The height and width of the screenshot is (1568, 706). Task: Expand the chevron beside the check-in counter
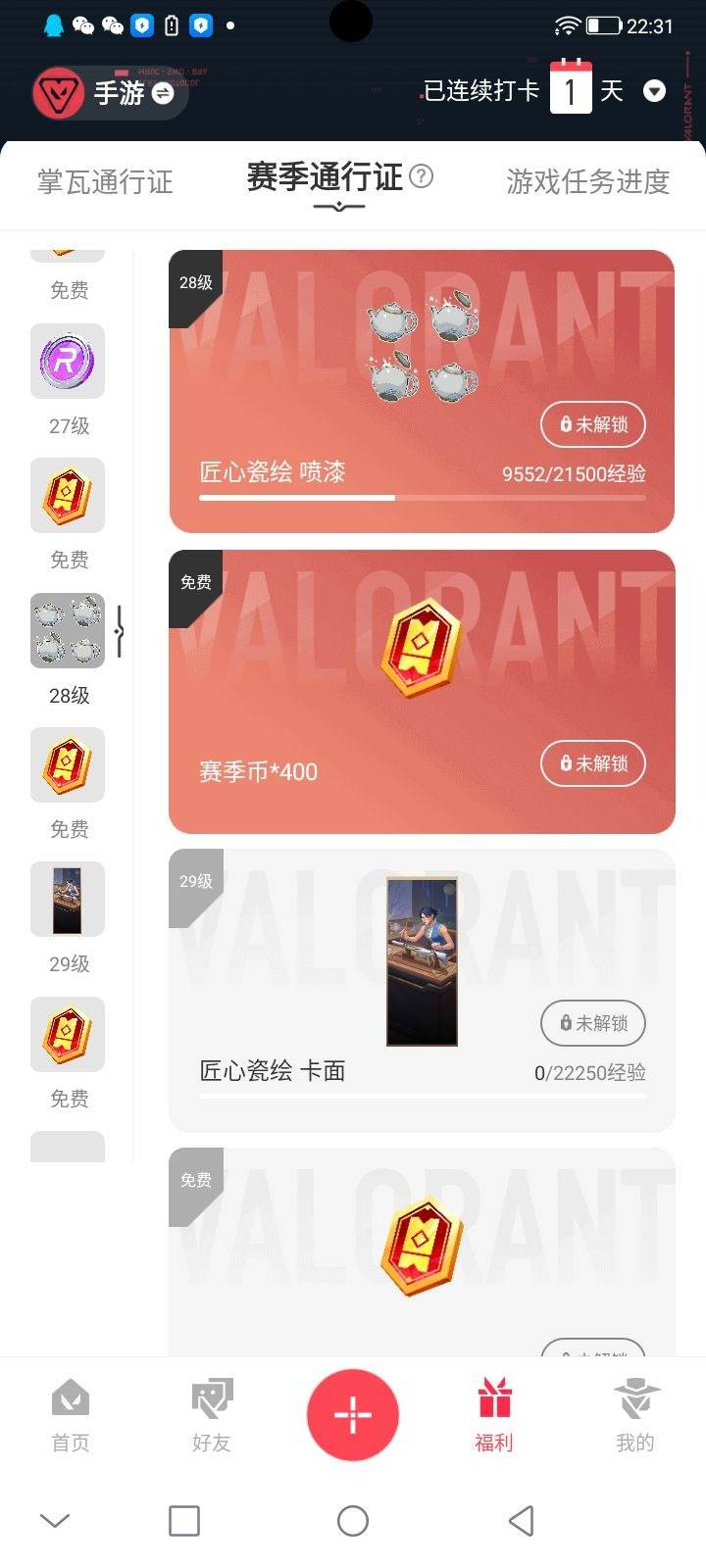(x=654, y=90)
